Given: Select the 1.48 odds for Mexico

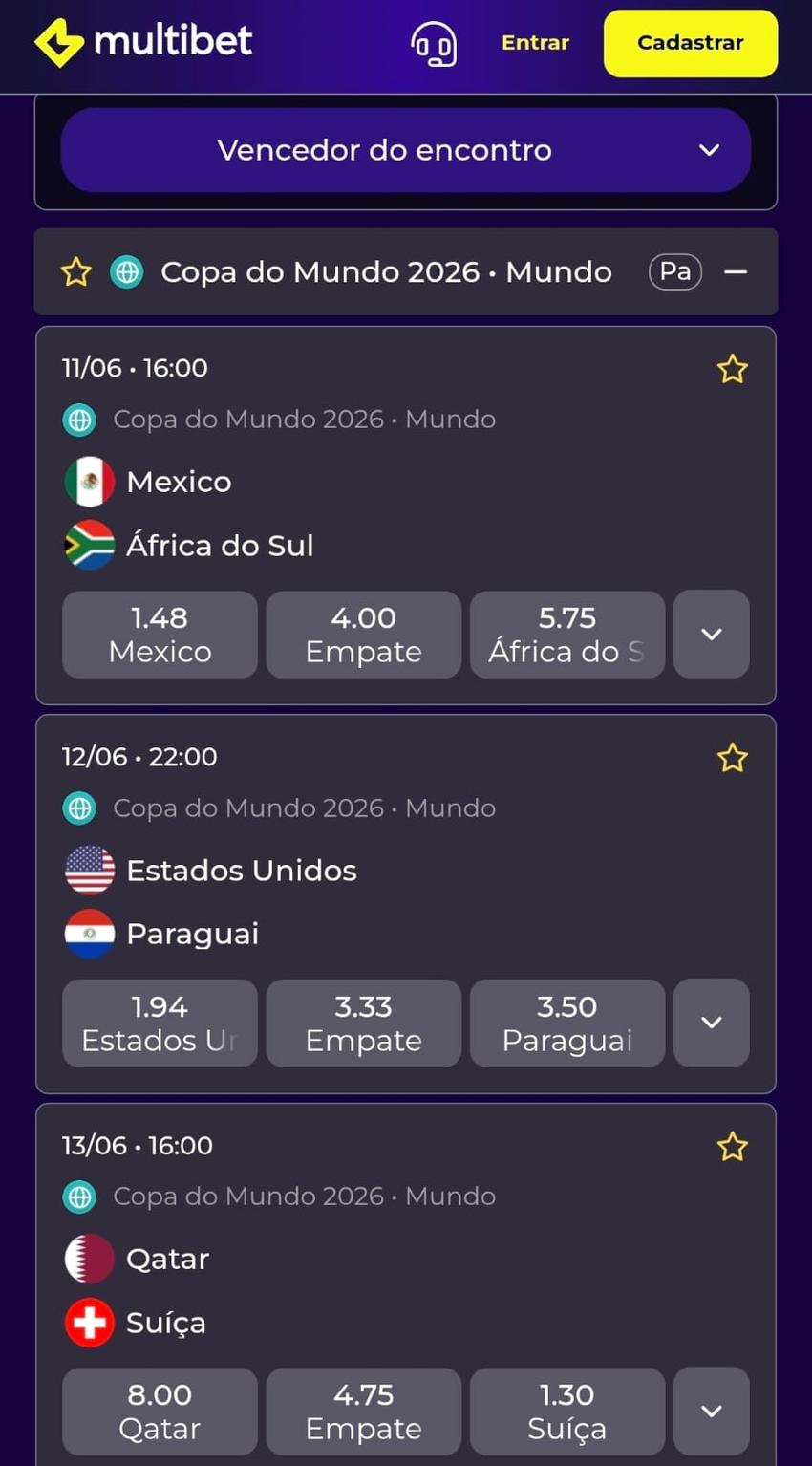Looking at the screenshot, I should pos(159,635).
